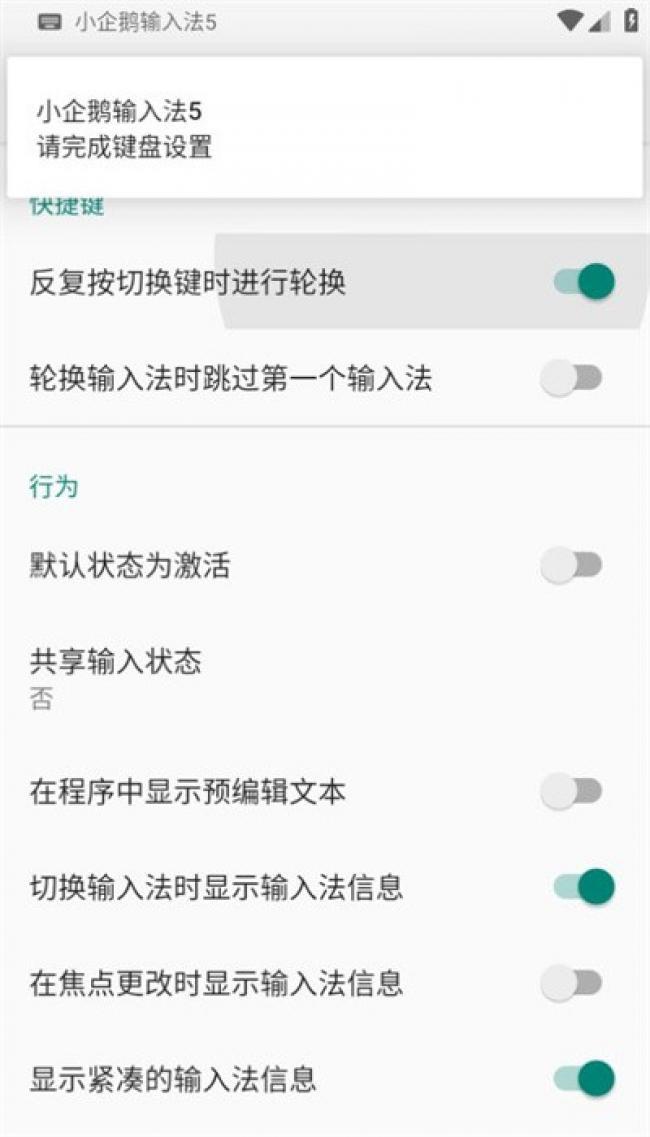This screenshot has width=650, height=1137.
Task: Enable 在程序中显示预编辑文本
Action: (572, 791)
